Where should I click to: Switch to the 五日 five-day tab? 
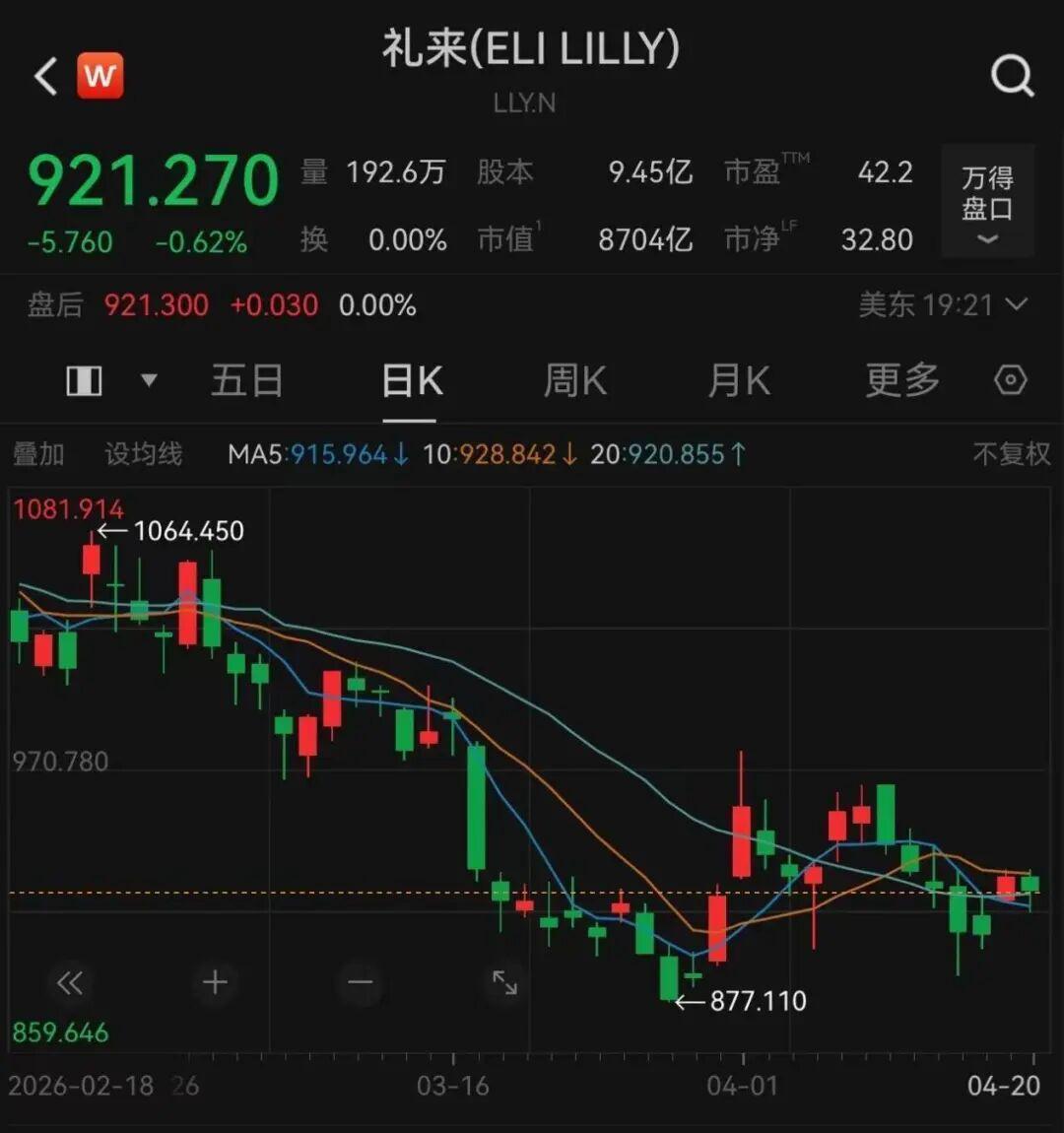click(247, 379)
